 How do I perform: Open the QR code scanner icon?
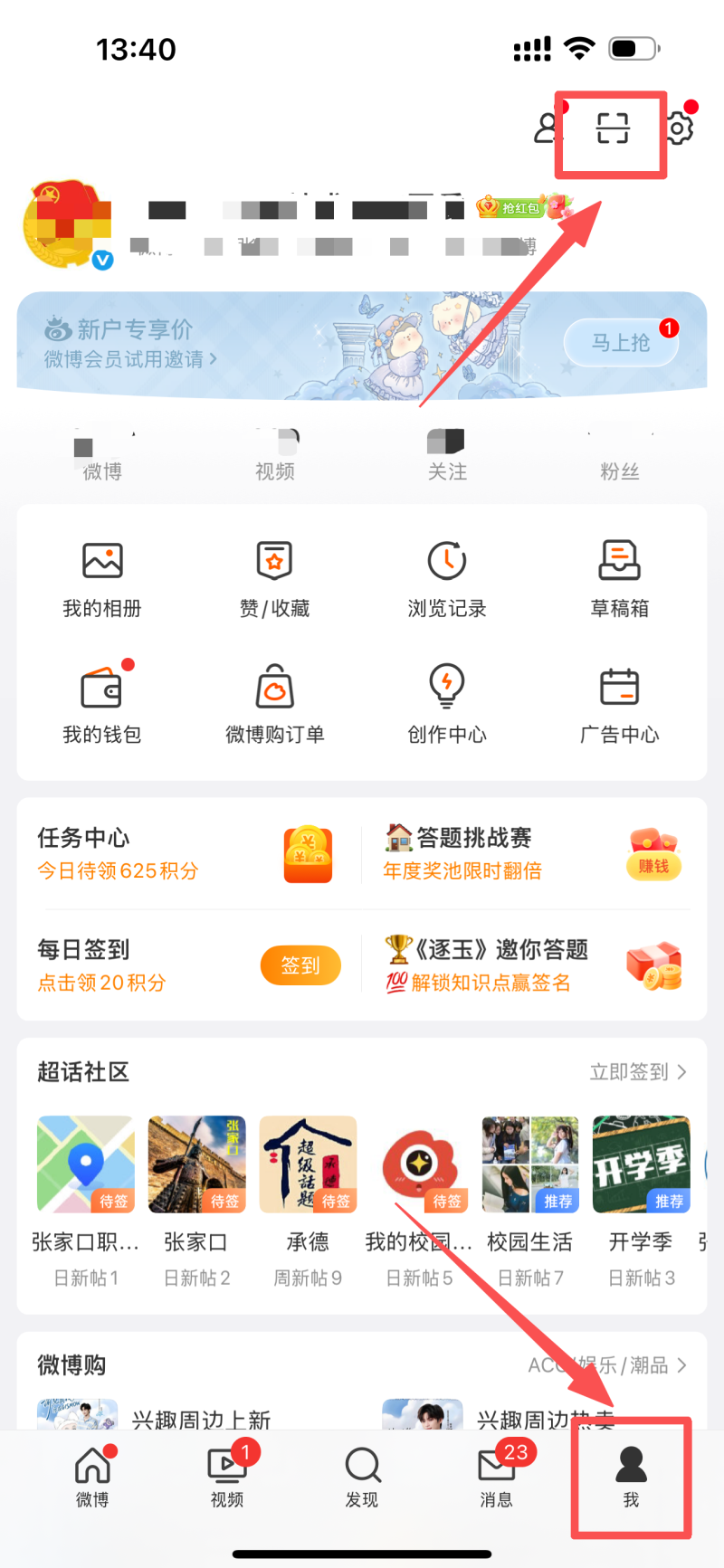point(613,128)
